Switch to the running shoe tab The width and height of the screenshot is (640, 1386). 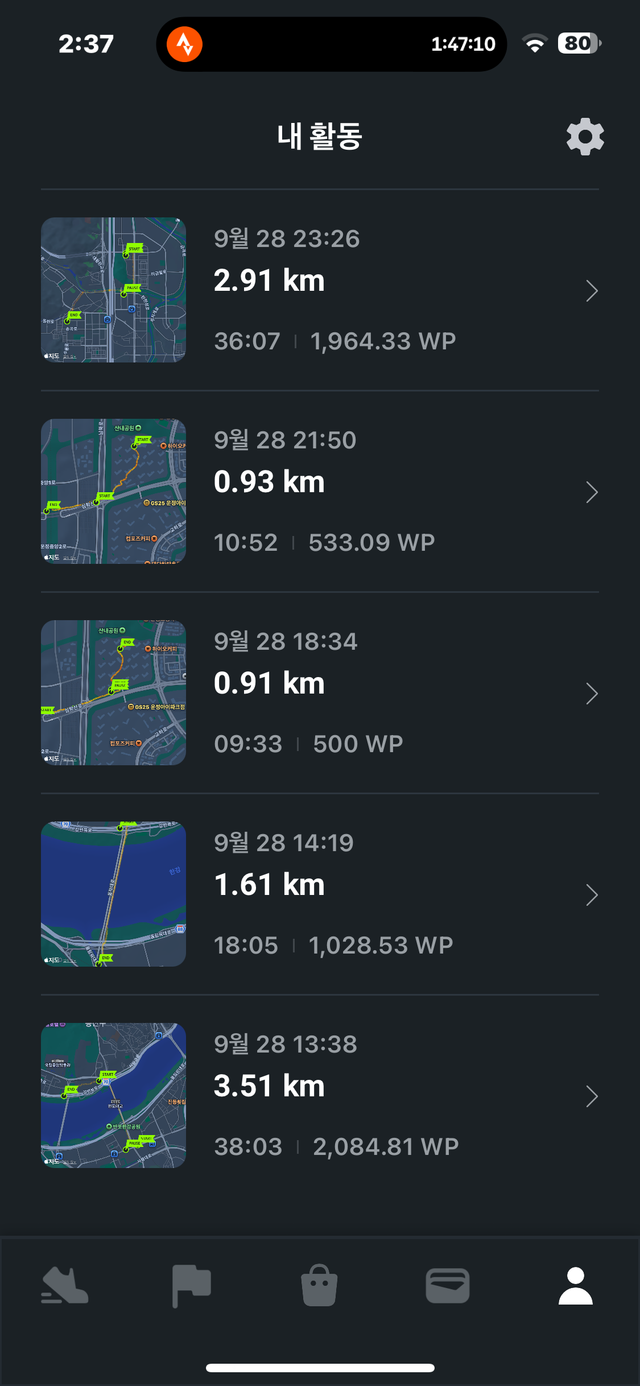[x=65, y=1285]
